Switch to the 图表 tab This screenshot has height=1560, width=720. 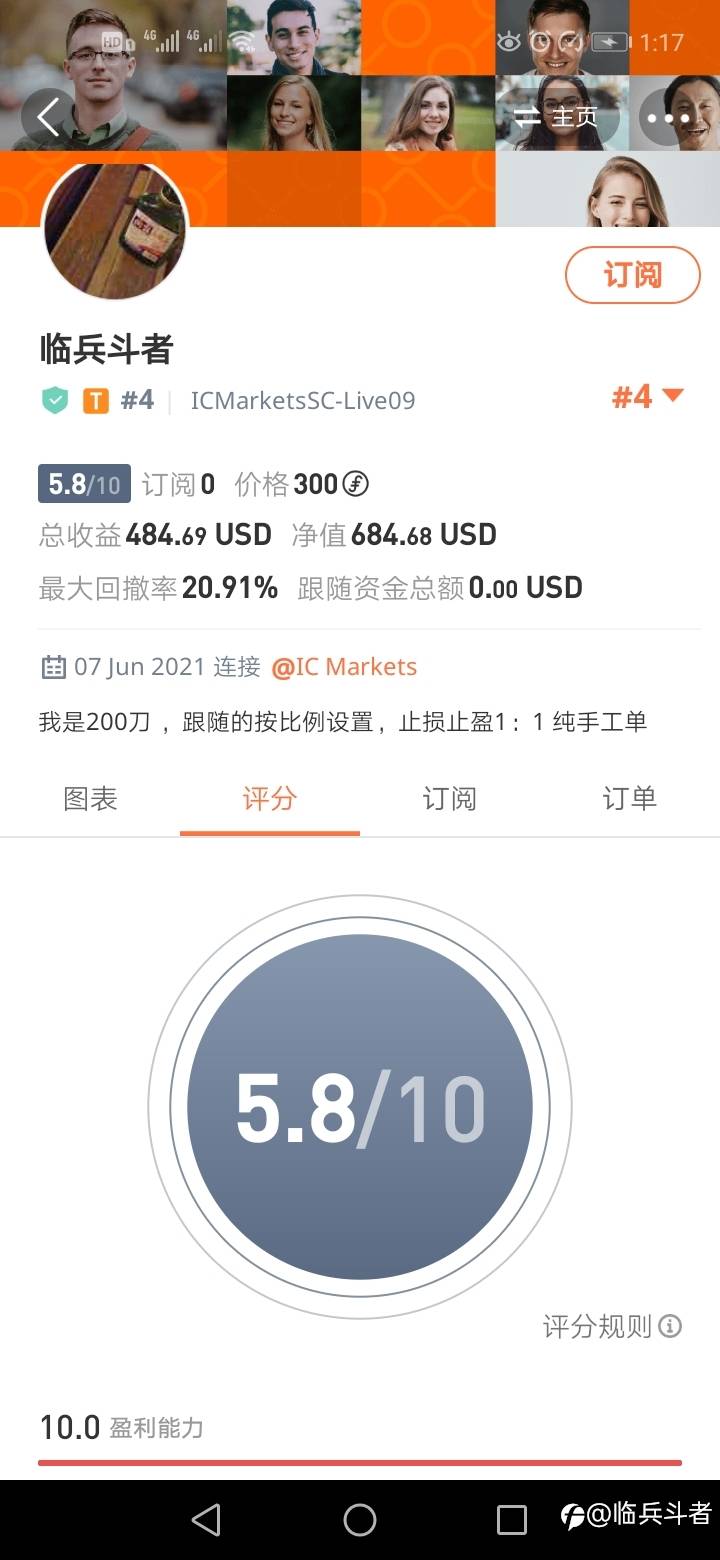(90, 799)
